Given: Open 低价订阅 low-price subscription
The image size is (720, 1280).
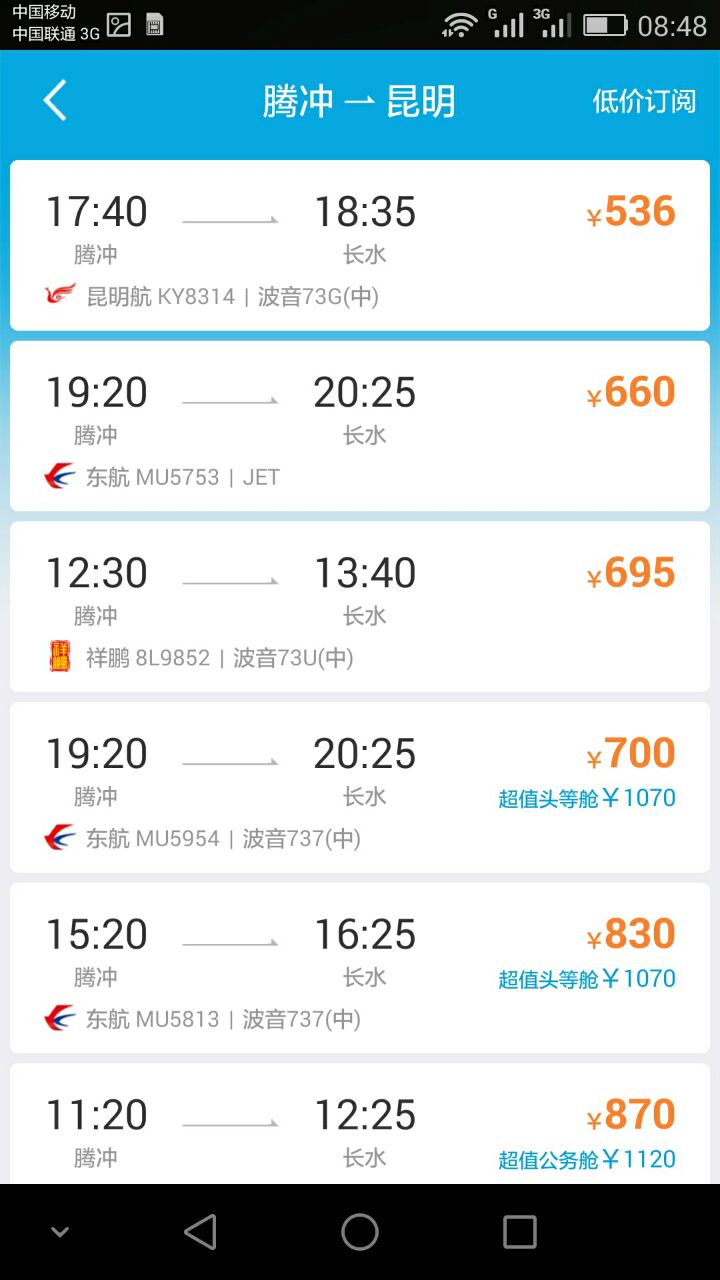Looking at the screenshot, I should coord(644,101).
